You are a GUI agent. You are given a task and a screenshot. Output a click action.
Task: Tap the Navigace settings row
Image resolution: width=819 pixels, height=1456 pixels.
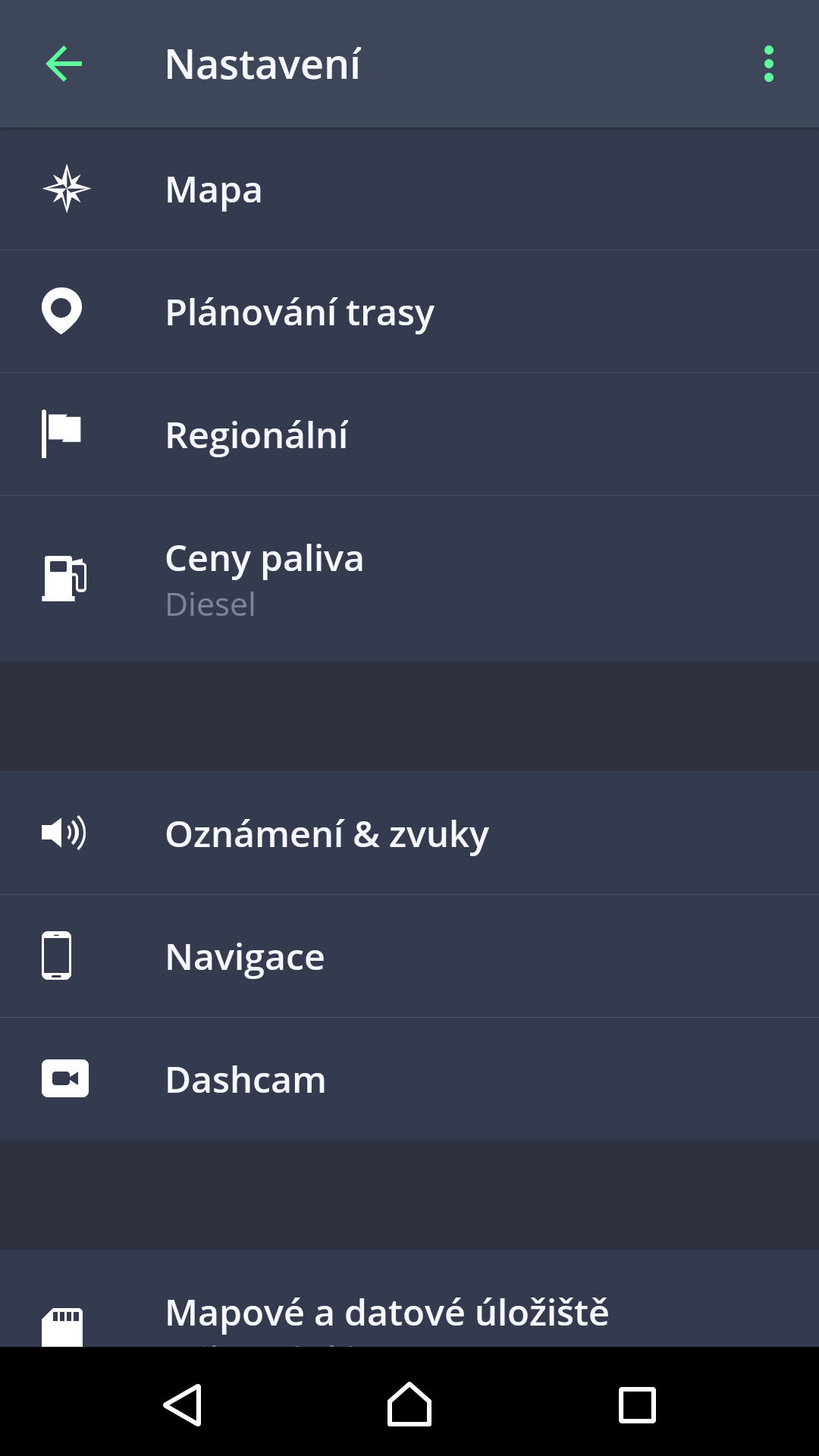coord(409,956)
